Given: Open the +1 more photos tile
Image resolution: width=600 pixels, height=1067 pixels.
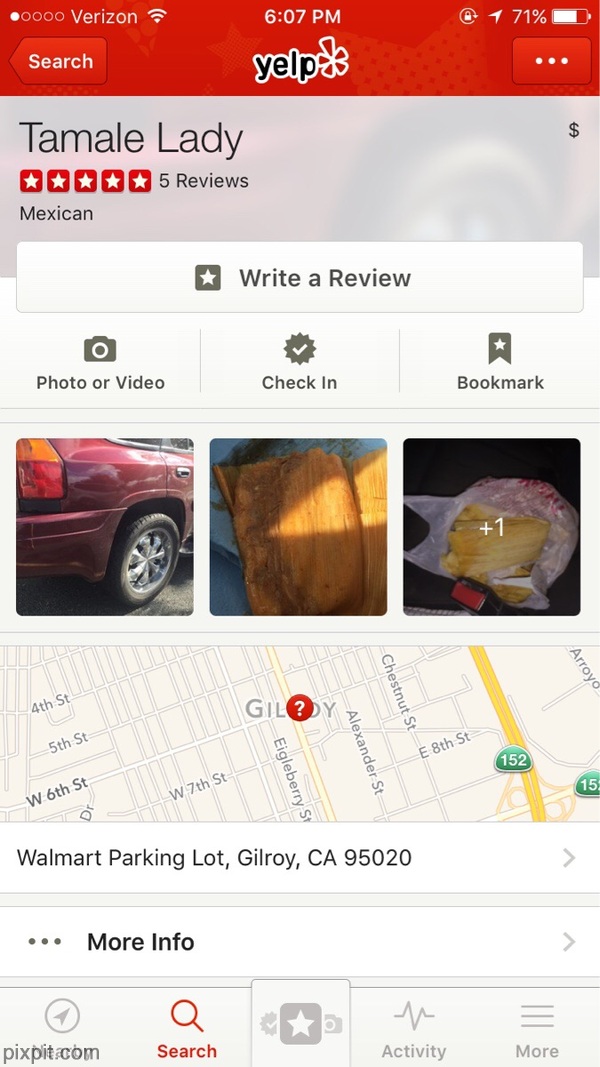Looking at the screenshot, I should coord(491,527).
